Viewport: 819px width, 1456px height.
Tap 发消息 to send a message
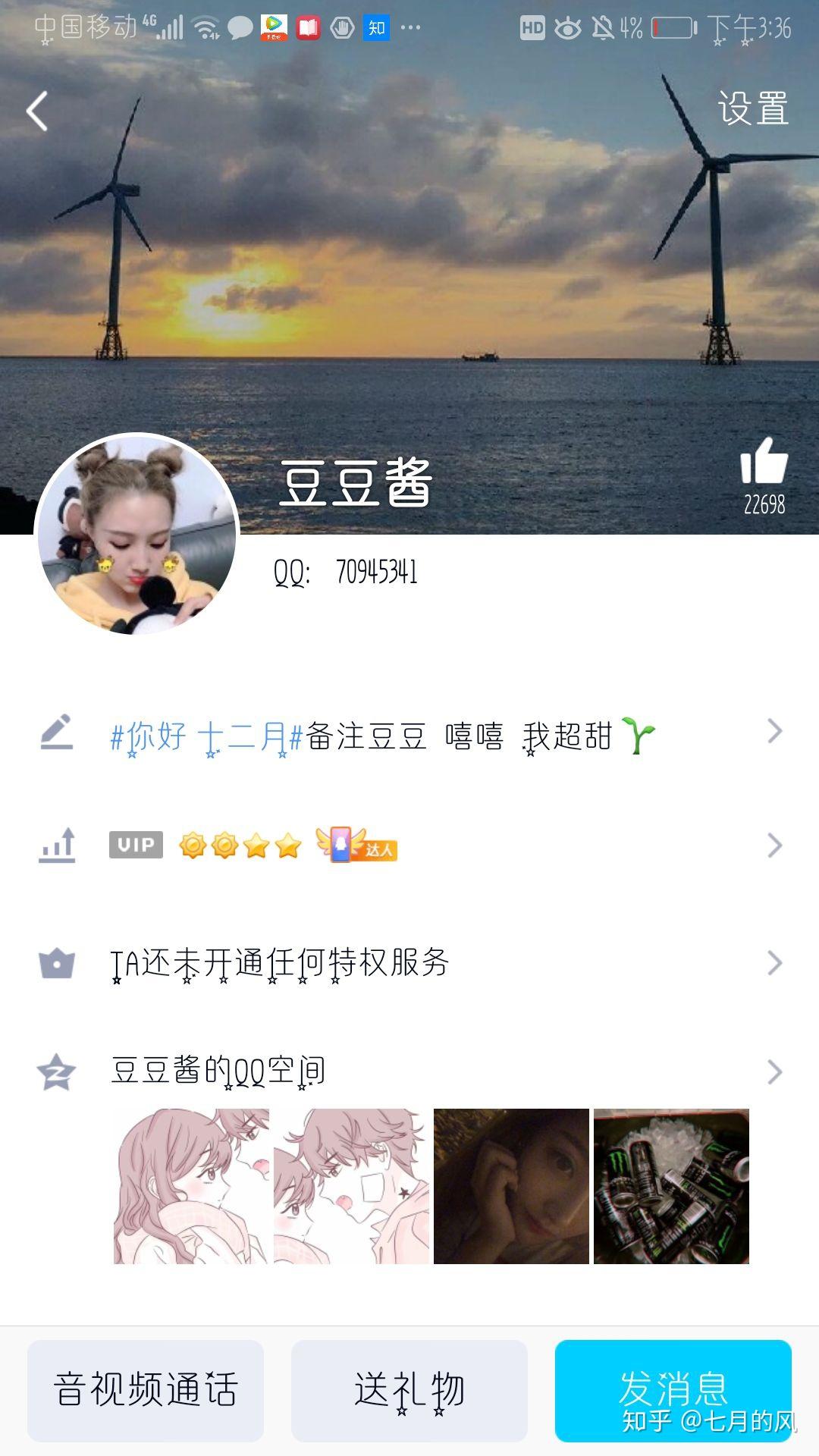click(673, 1390)
